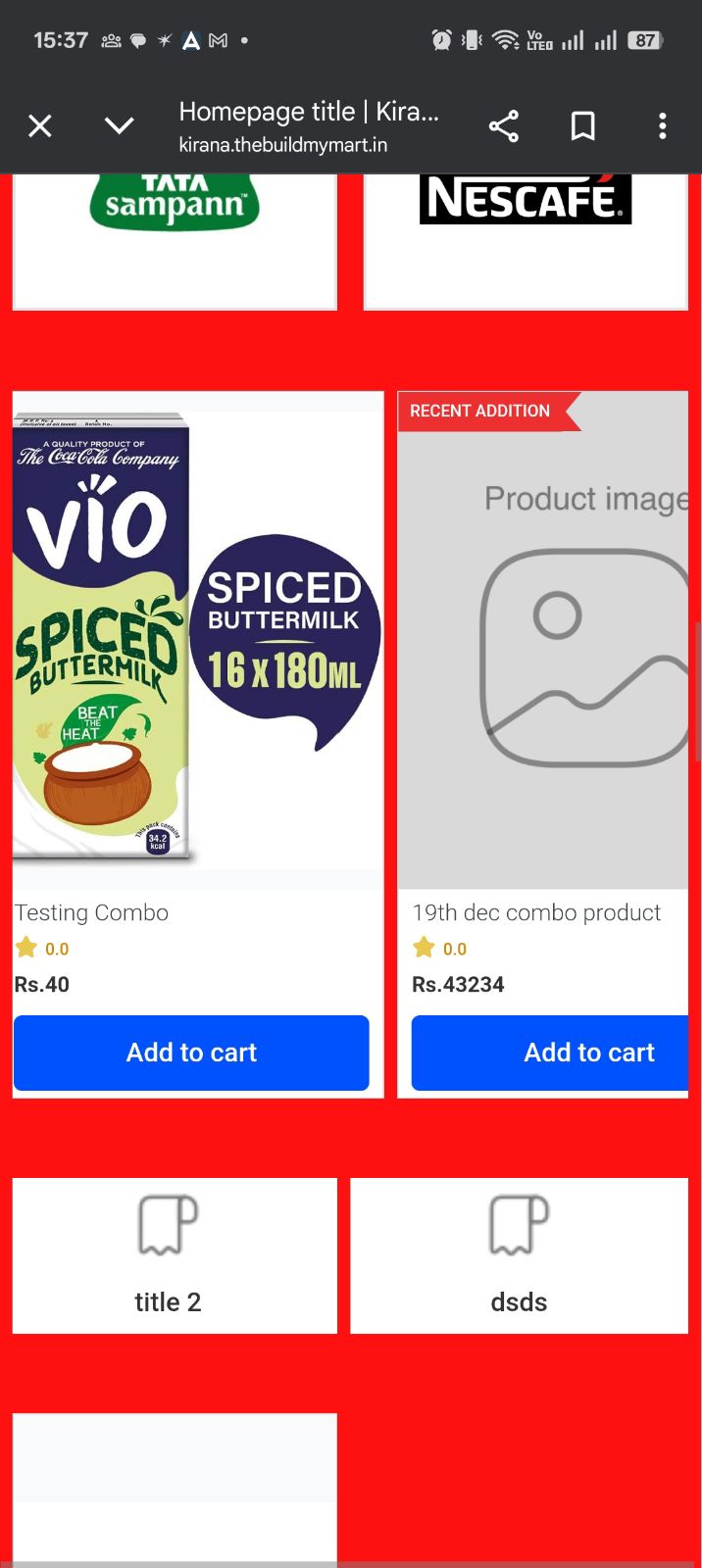This screenshot has width=702, height=1568.
Task: Expand the browser minimize chevron
Action: [x=119, y=126]
